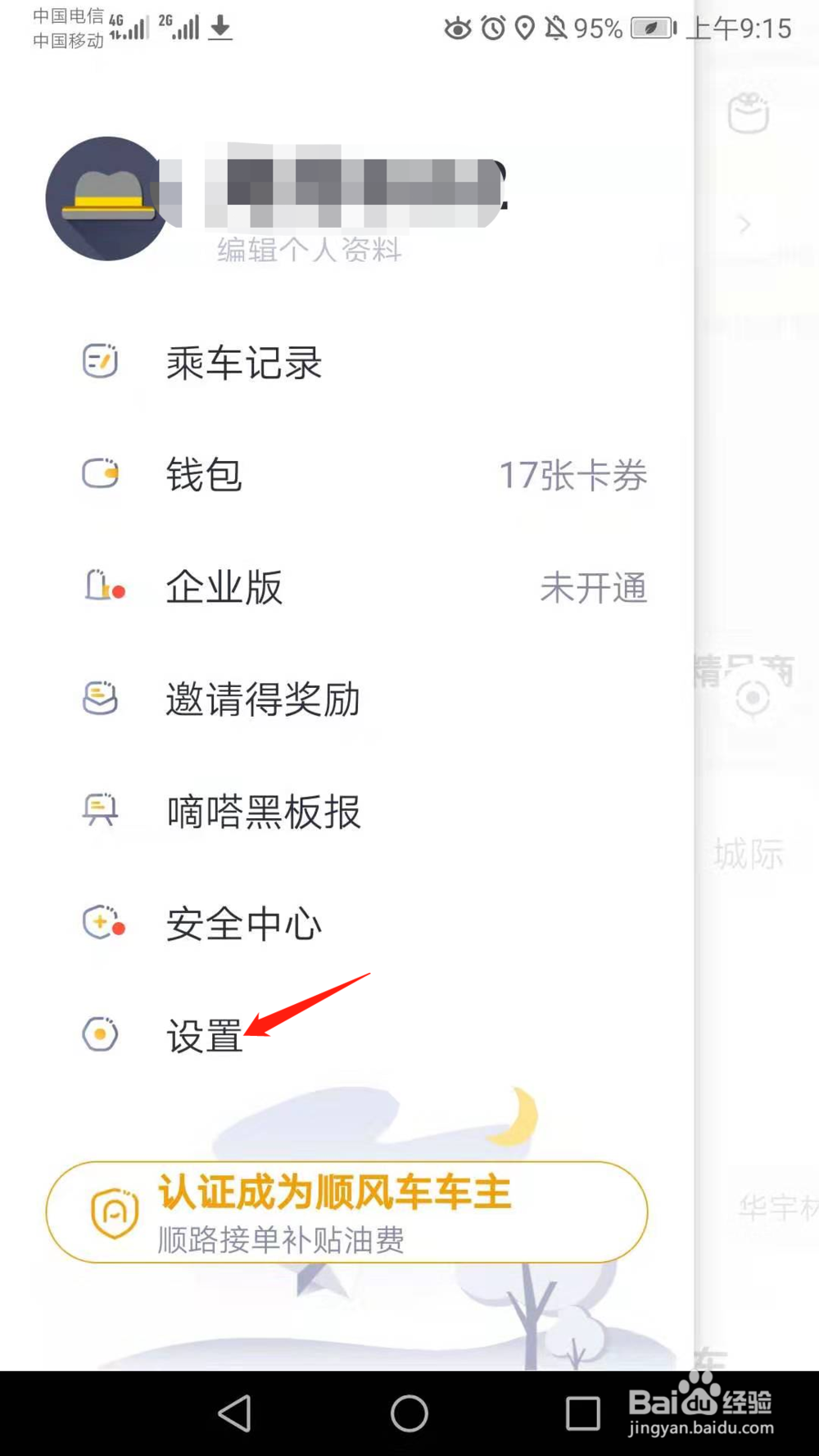Click the 钱包 wallet icon
The width and height of the screenshot is (819, 1456).
pos(100,474)
